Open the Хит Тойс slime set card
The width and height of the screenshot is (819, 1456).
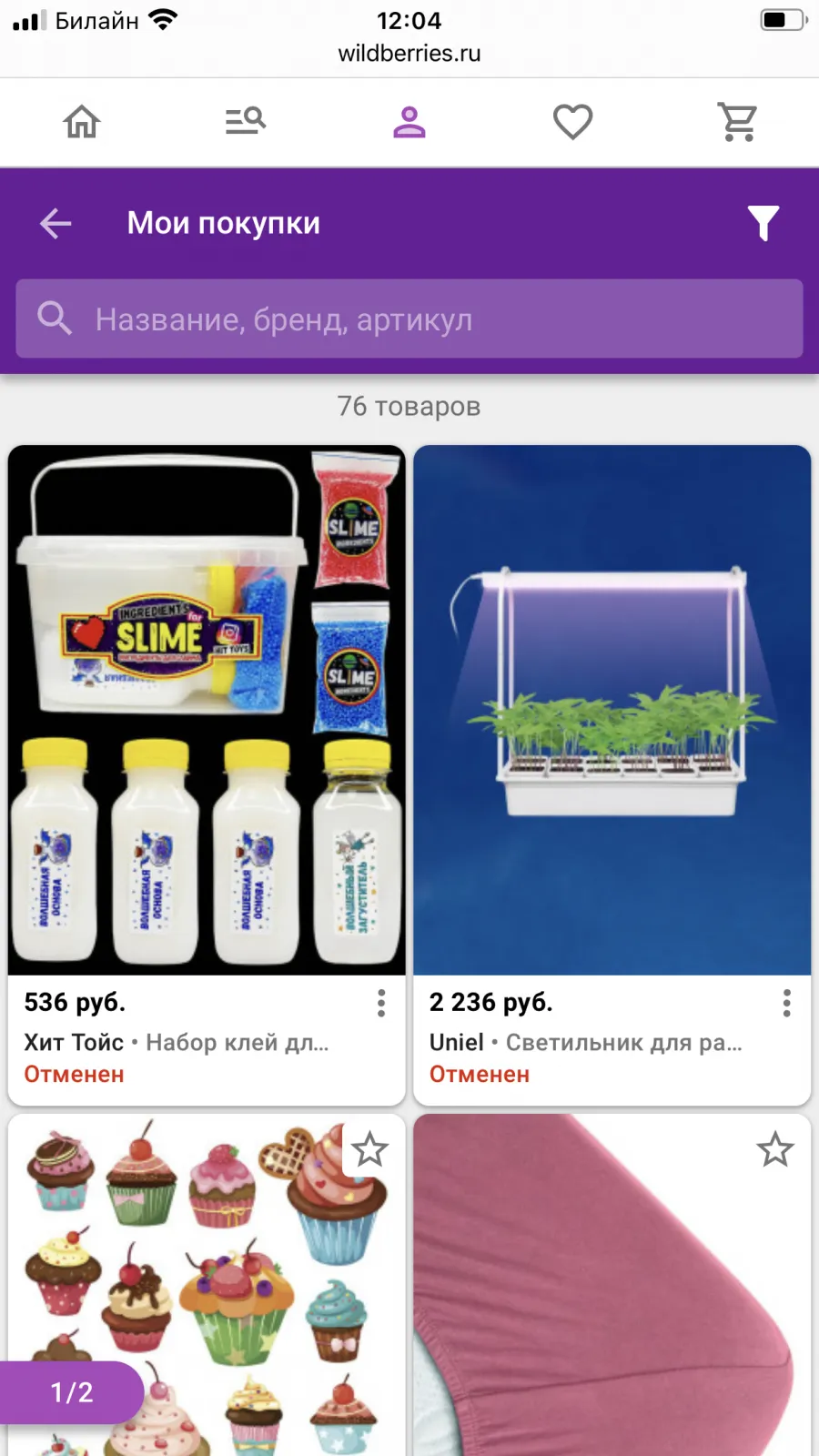(207, 775)
